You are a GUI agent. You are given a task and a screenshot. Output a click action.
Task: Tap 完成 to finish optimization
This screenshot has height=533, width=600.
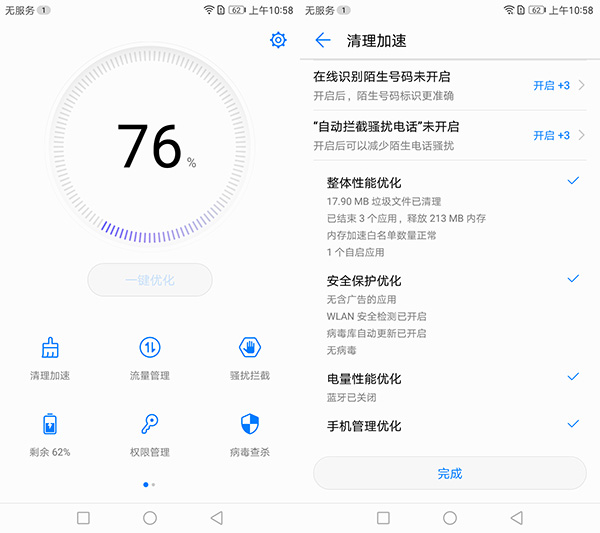tap(450, 473)
